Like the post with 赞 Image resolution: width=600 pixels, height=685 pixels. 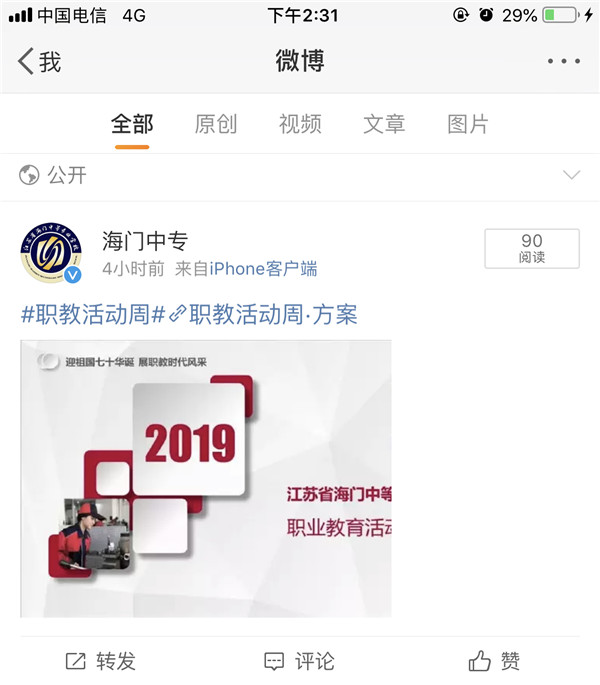[x=495, y=661]
